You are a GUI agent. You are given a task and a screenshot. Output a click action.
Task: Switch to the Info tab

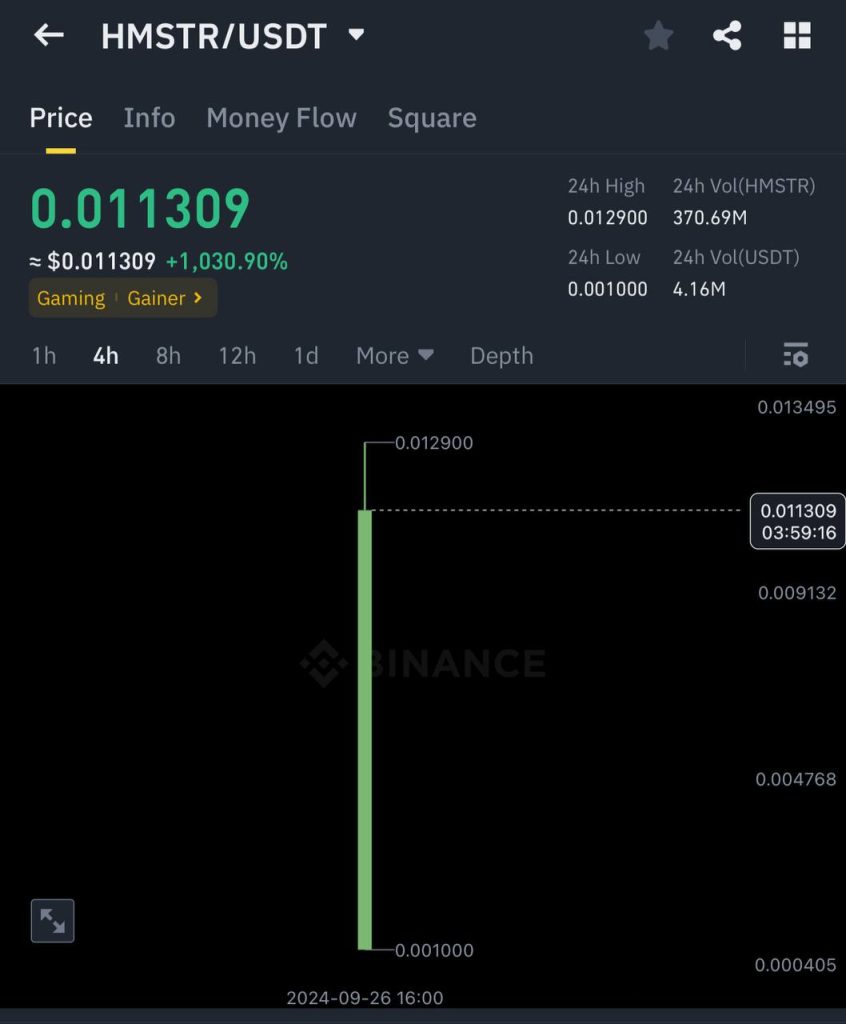coord(149,118)
